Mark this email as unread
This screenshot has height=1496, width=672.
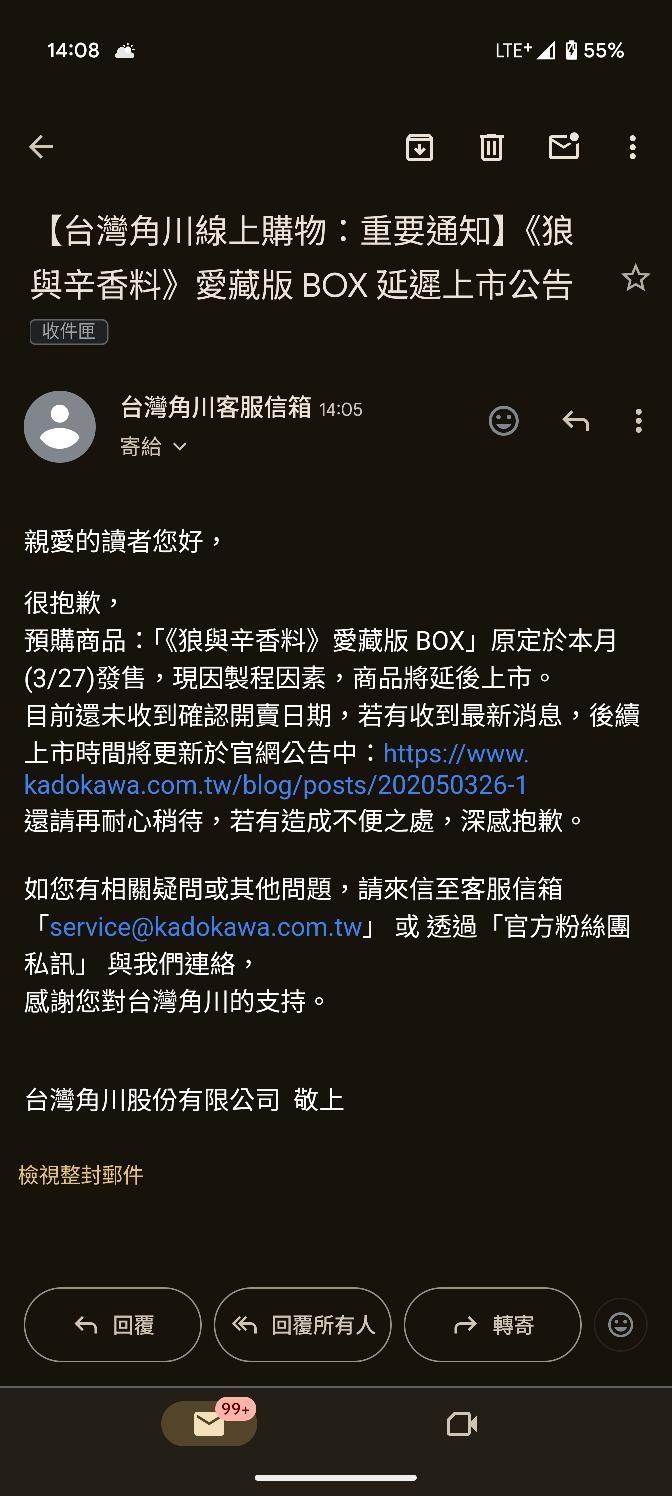[x=564, y=146]
